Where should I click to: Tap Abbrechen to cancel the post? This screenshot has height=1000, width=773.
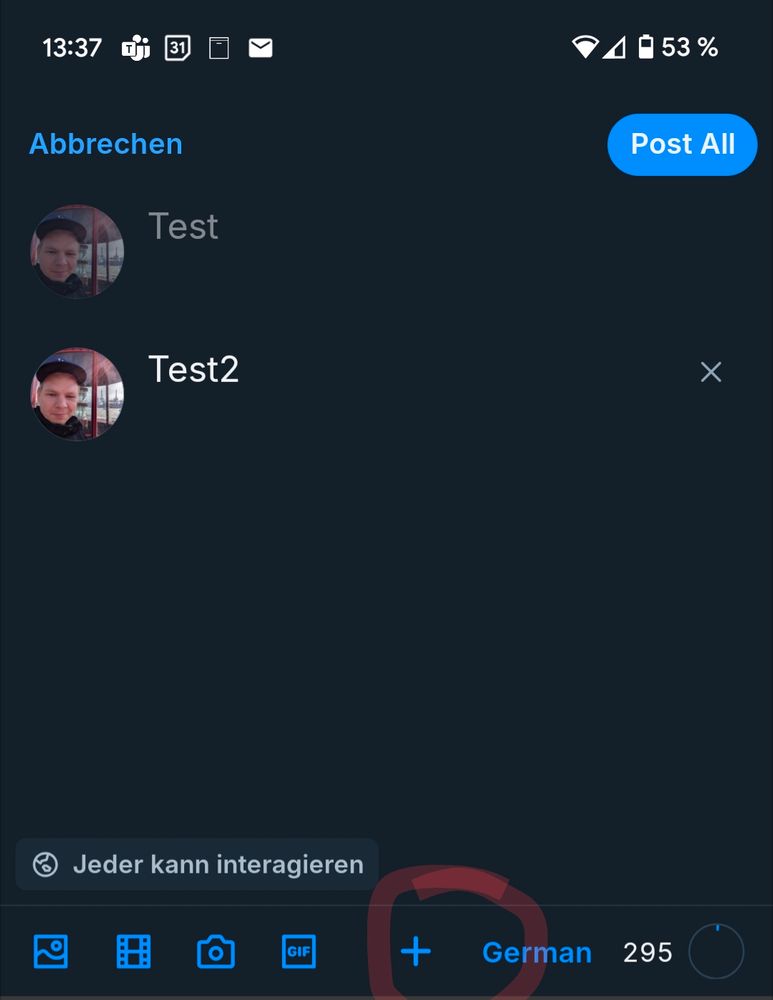106,144
